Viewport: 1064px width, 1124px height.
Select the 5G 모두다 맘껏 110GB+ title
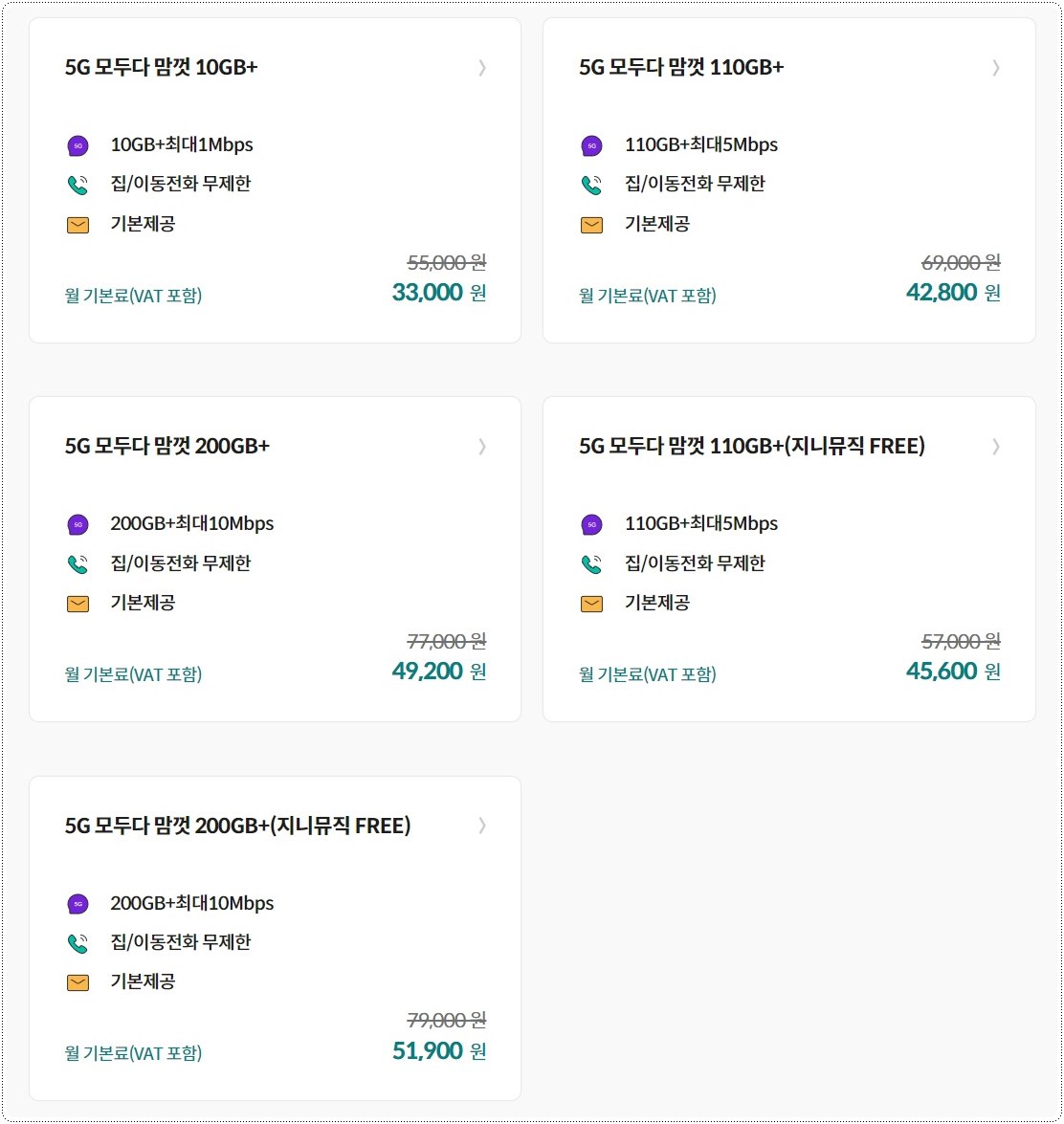(x=682, y=68)
